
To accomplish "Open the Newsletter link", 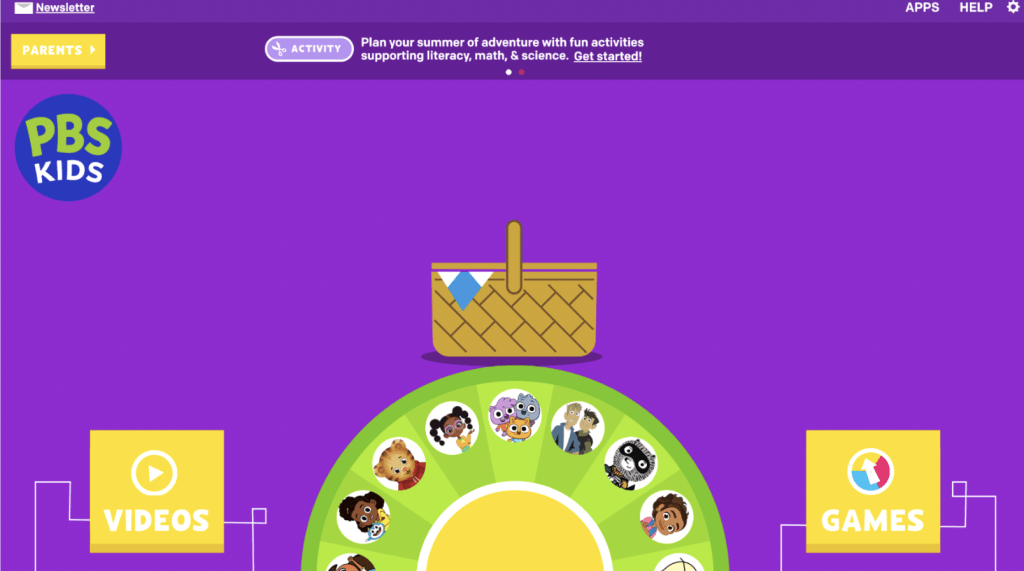I will pos(65,8).
